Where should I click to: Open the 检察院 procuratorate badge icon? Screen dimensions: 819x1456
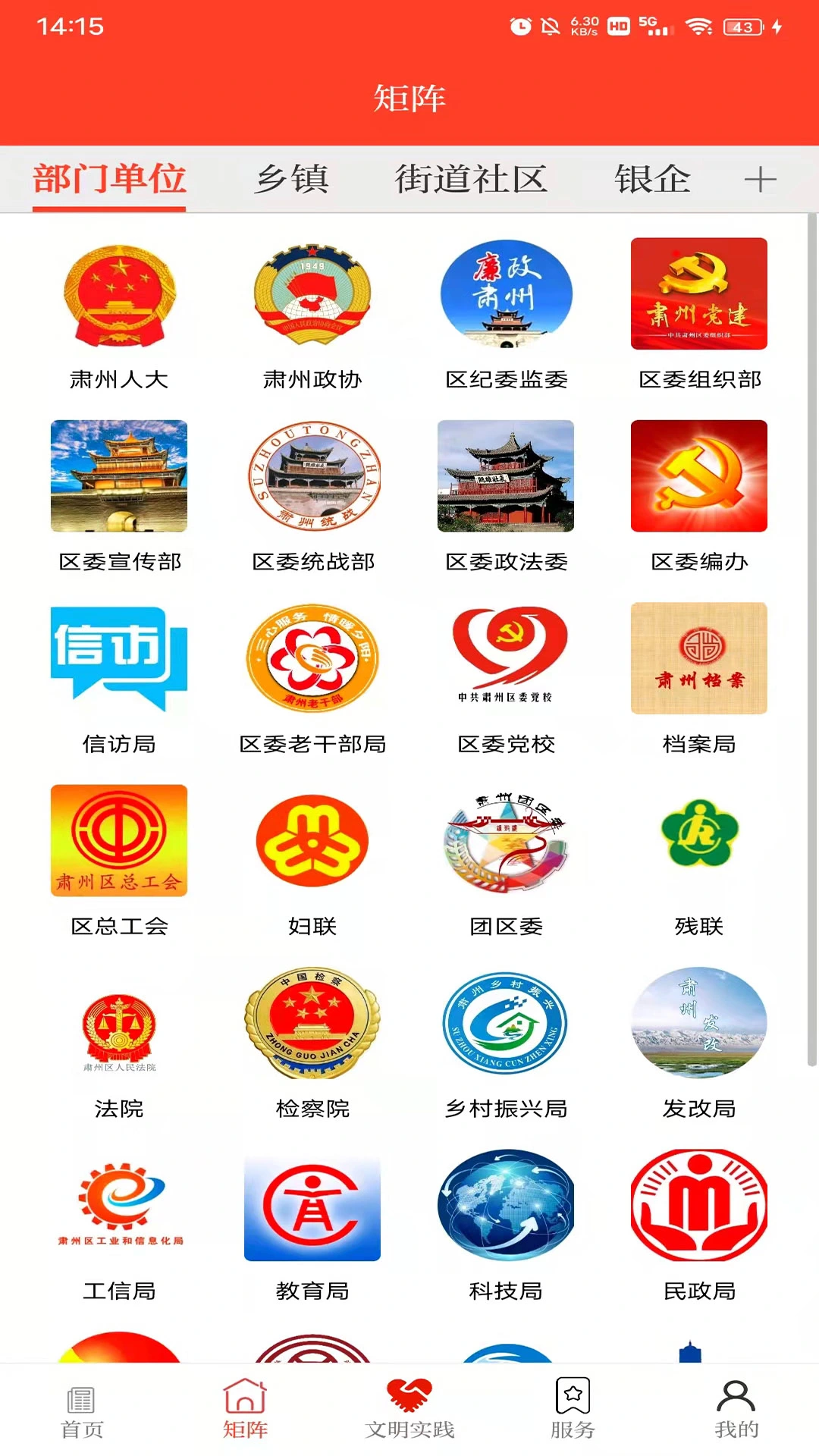coord(312,1022)
